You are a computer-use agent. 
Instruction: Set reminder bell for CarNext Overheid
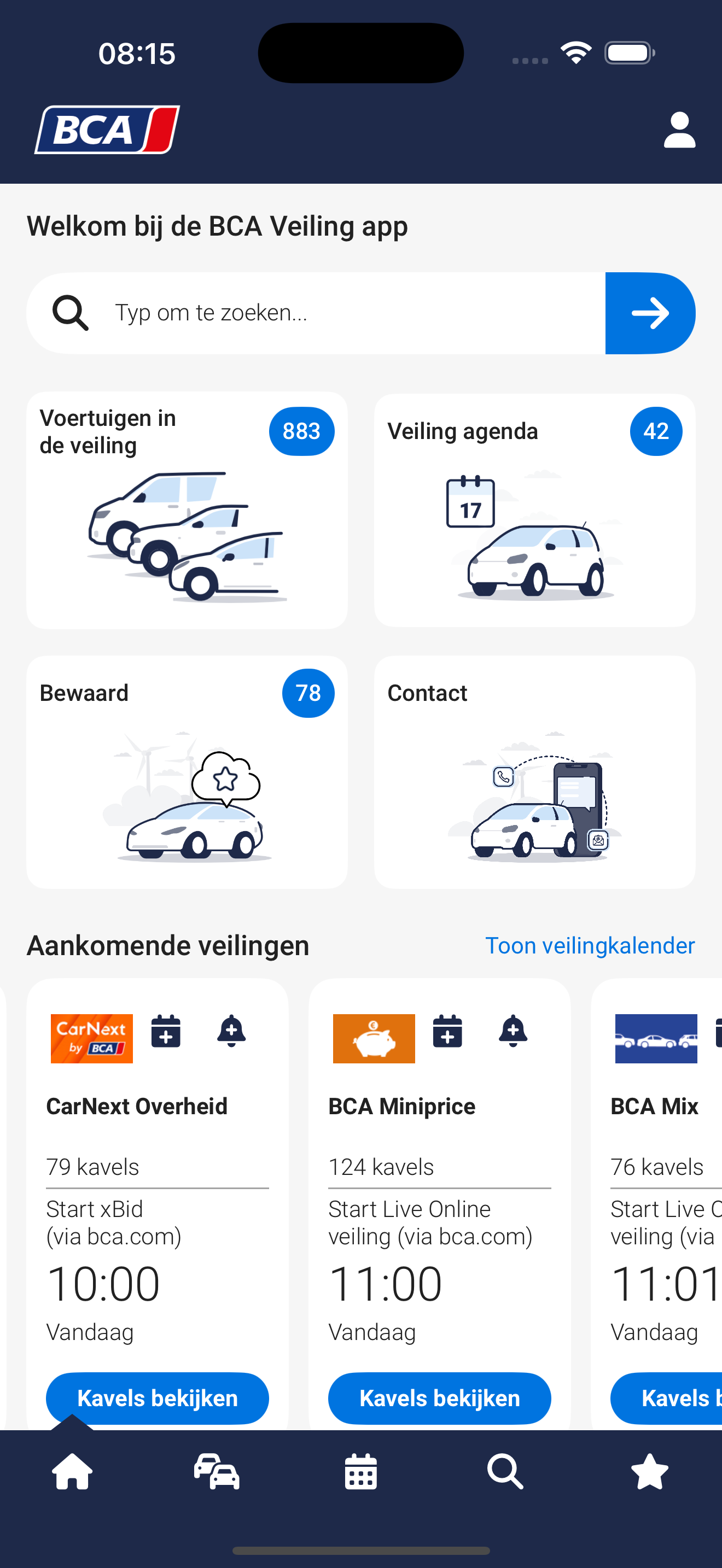point(231,1031)
